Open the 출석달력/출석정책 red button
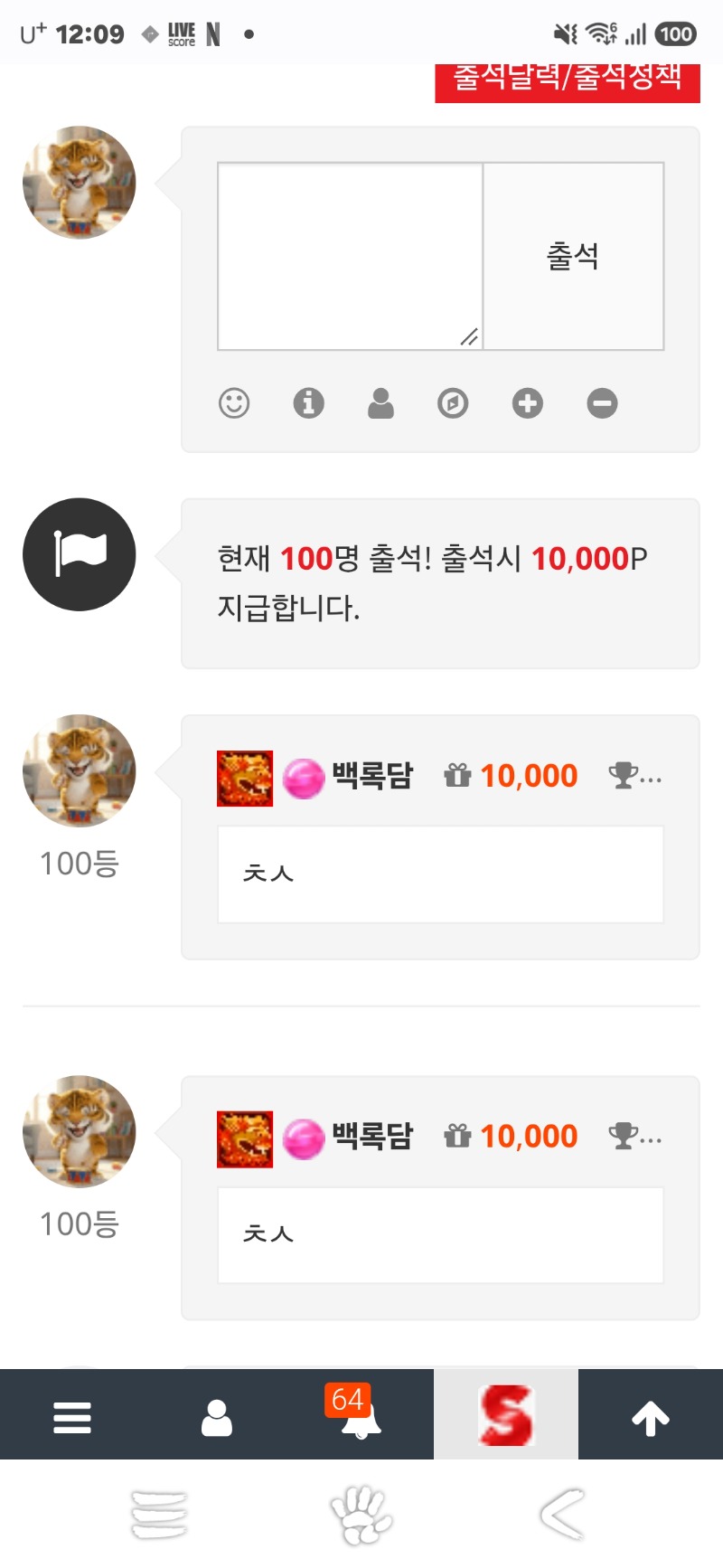 click(x=568, y=82)
